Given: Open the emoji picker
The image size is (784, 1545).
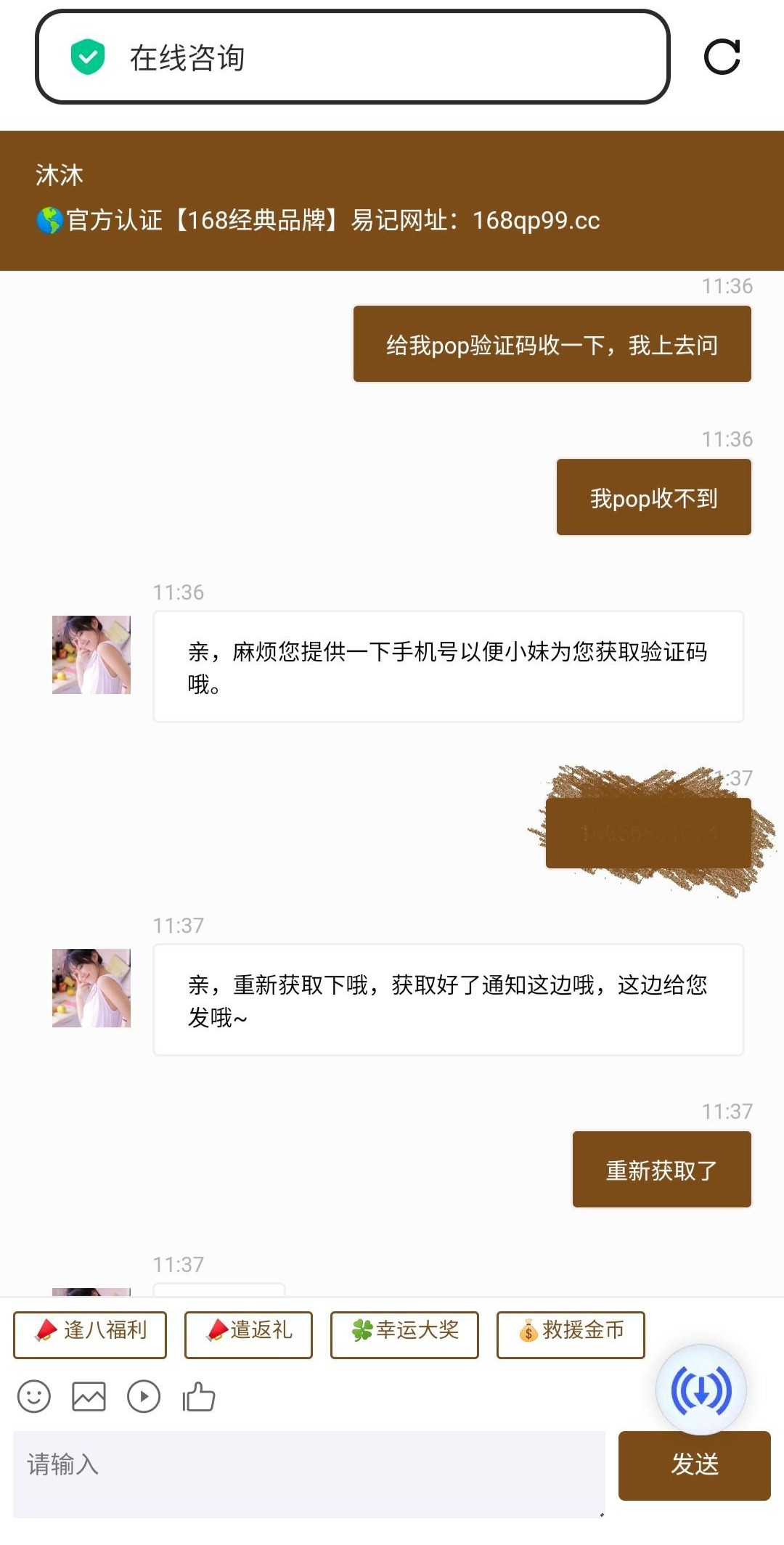Looking at the screenshot, I should [34, 1396].
